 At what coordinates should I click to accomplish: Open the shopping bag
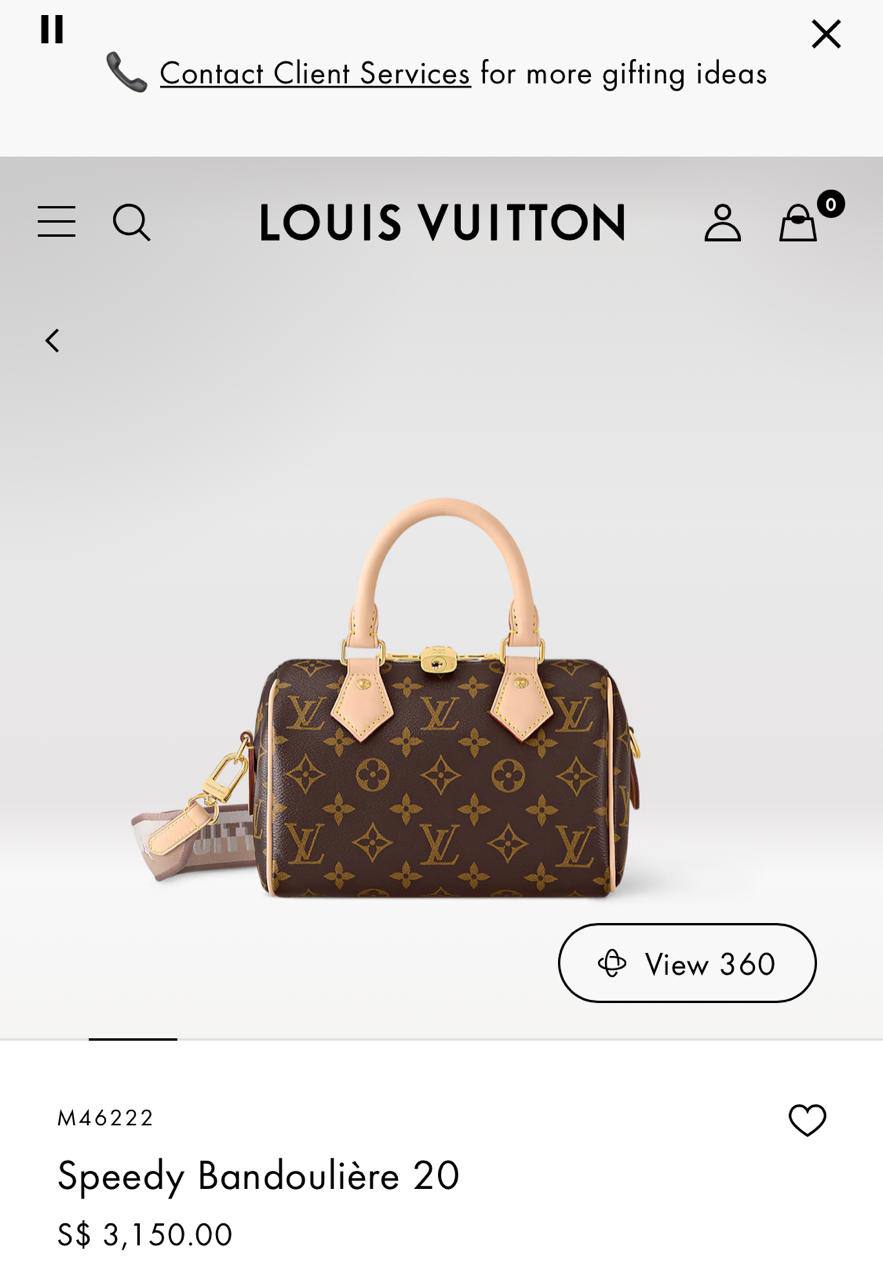click(x=799, y=222)
